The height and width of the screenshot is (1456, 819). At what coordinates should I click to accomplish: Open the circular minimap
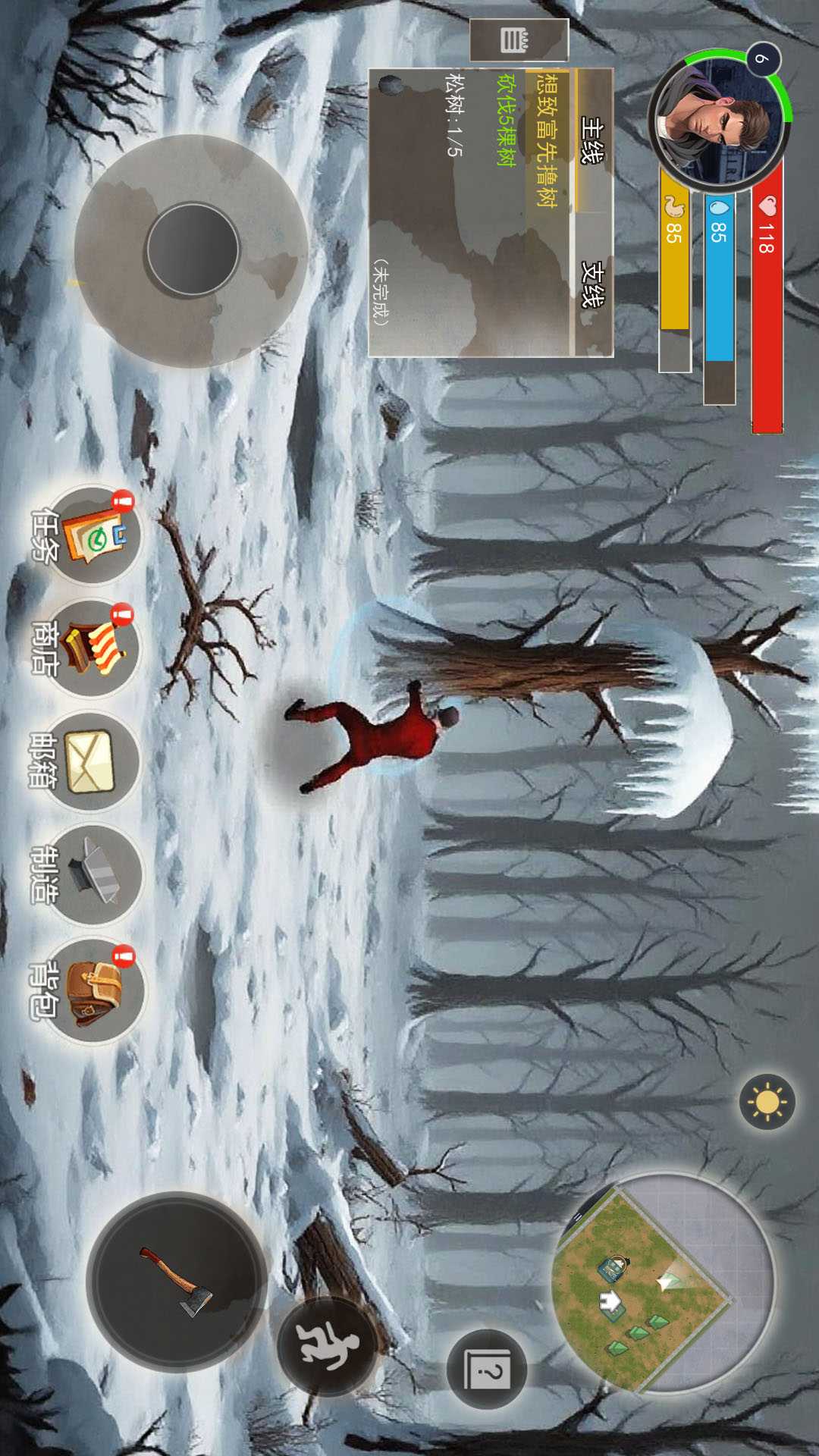pos(664,1283)
